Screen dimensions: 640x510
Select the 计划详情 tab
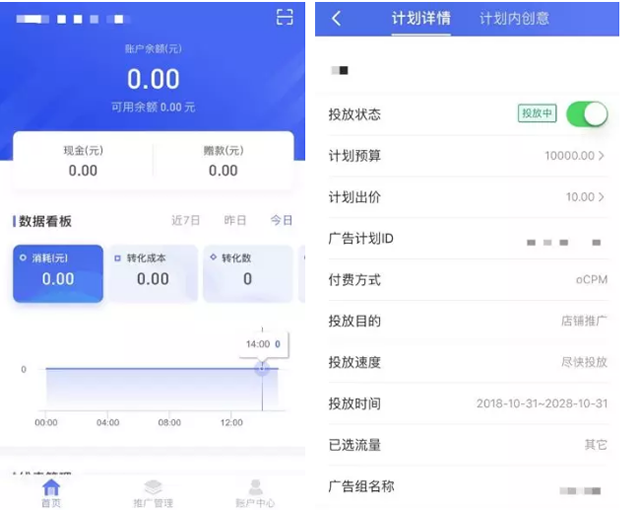click(x=420, y=18)
